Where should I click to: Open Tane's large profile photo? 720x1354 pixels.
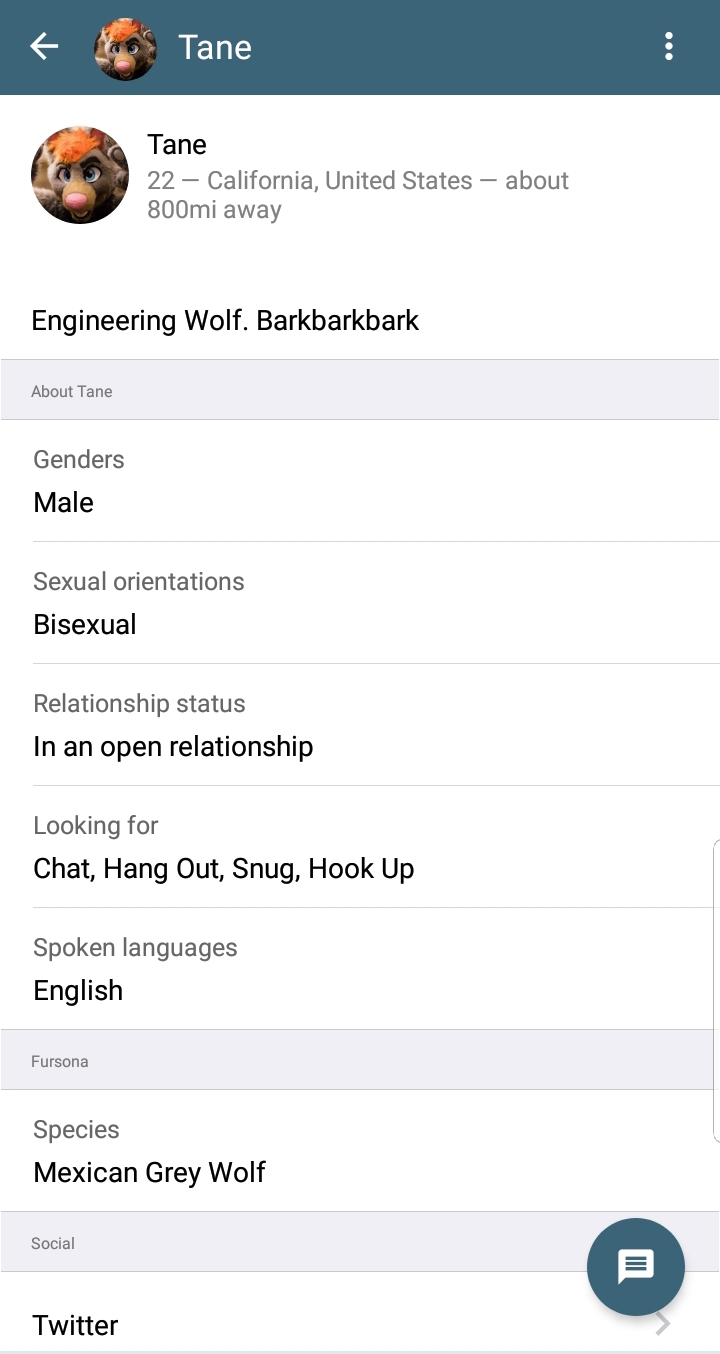(80, 175)
